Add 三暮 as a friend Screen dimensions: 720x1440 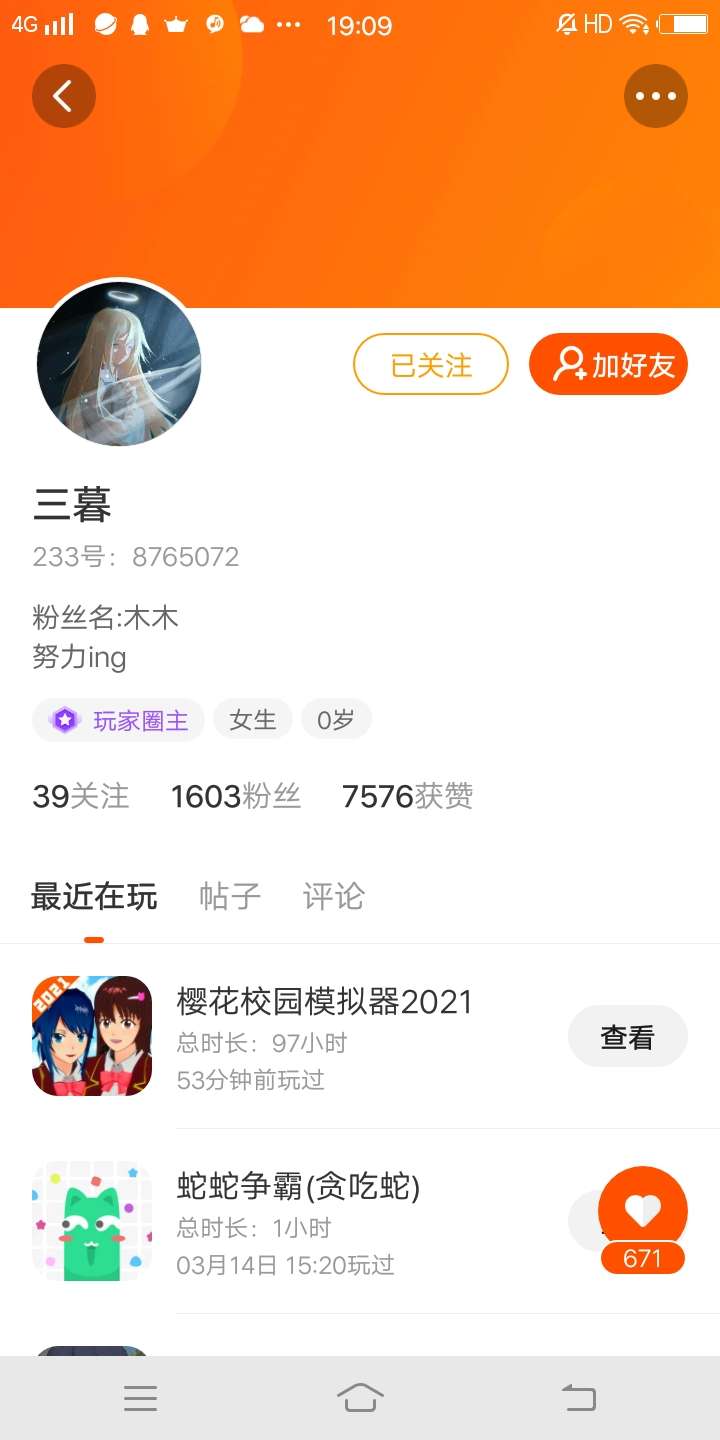click(x=608, y=364)
